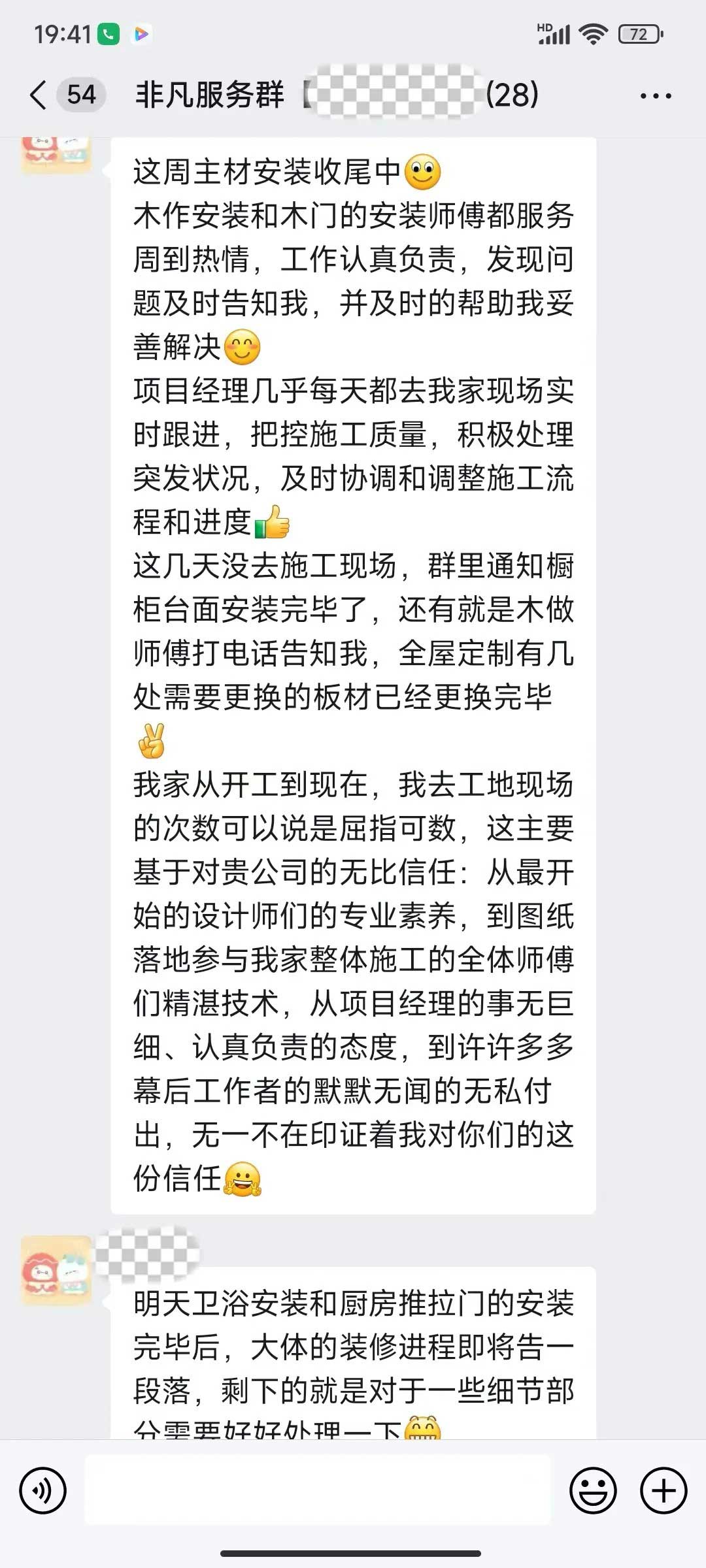Tap the message text input field

(318, 1491)
